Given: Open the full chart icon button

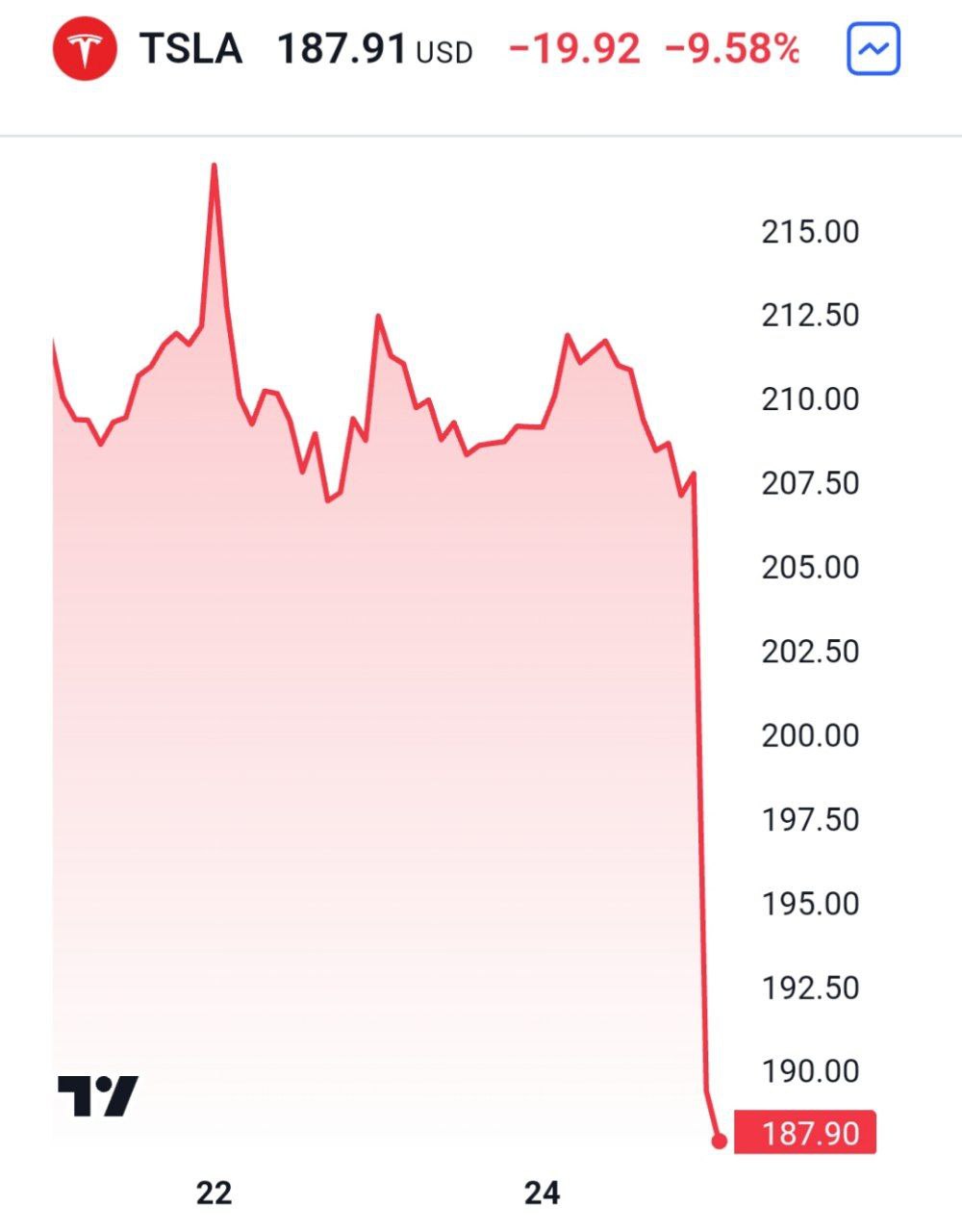Looking at the screenshot, I should point(873,49).
